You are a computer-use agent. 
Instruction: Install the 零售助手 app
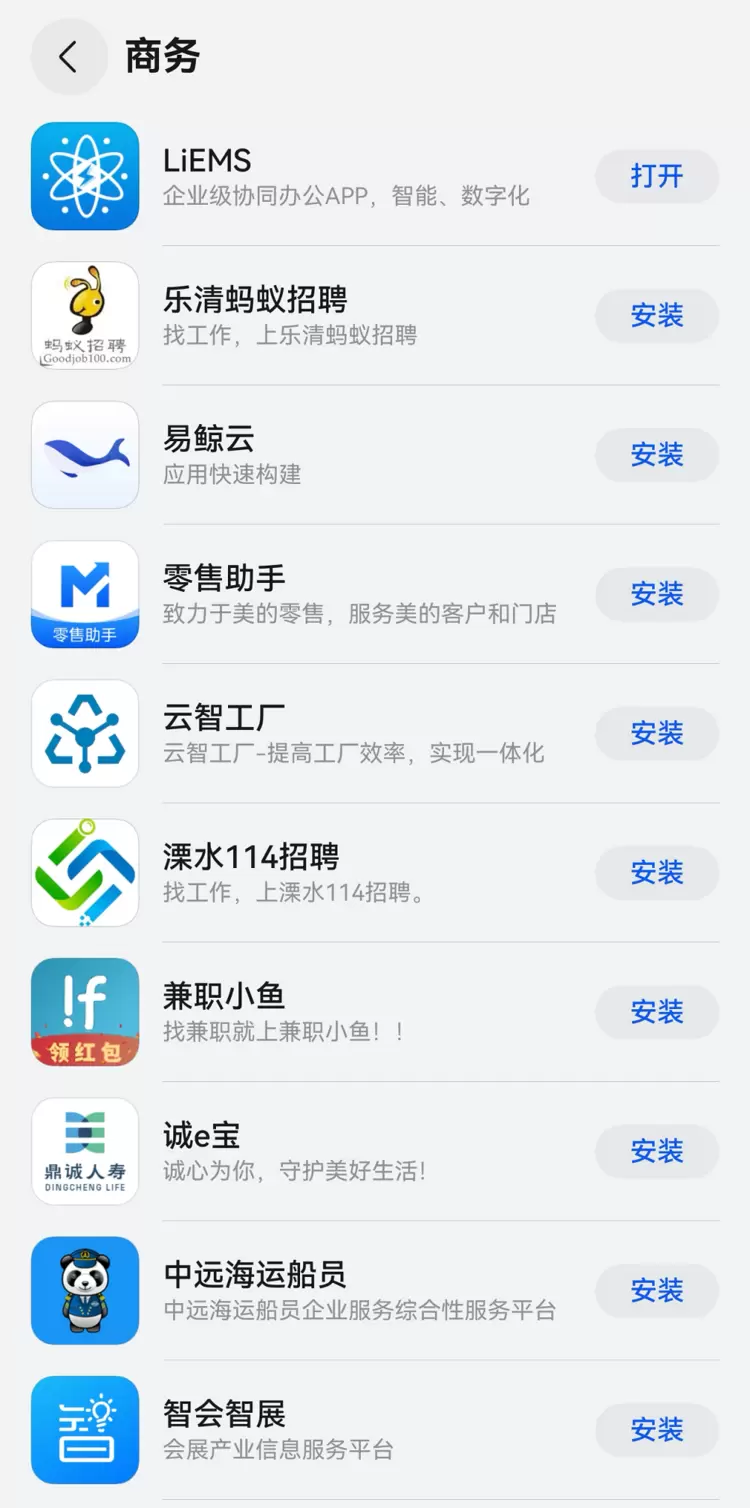coord(656,594)
